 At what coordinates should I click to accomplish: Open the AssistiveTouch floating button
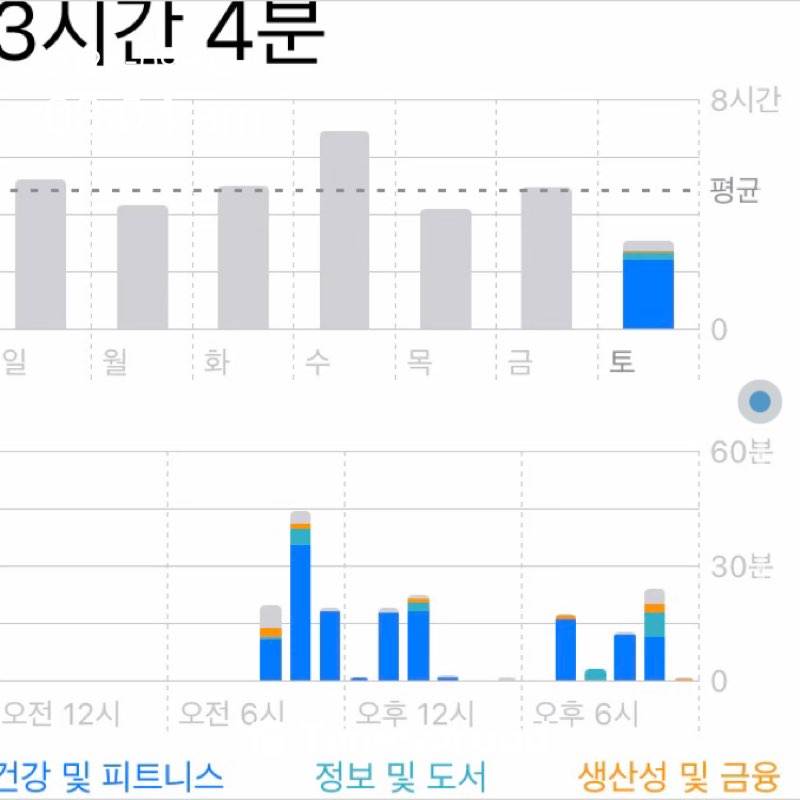[760, 402]
